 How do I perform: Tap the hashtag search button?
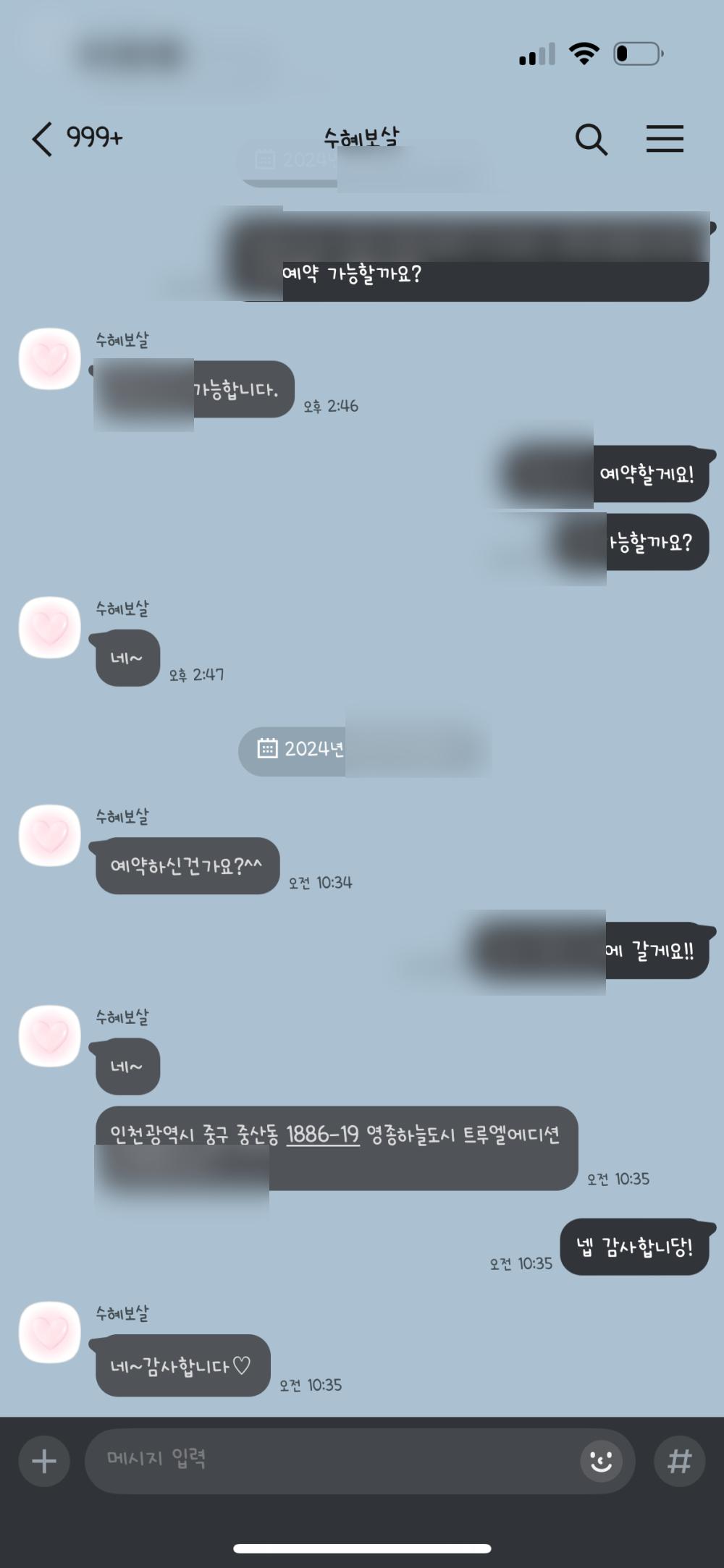679,1461
